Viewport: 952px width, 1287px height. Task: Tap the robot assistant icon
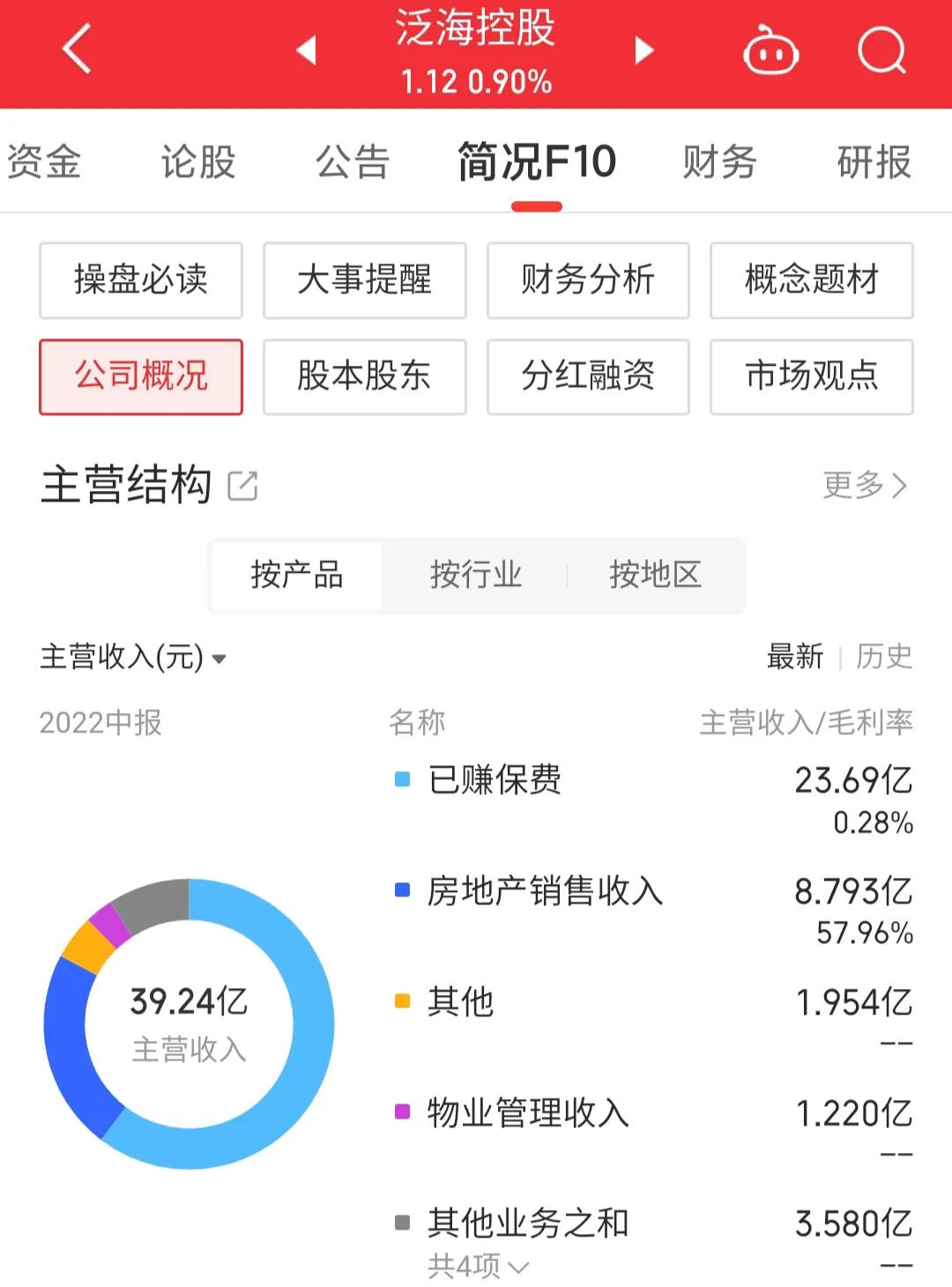(771, 50)
